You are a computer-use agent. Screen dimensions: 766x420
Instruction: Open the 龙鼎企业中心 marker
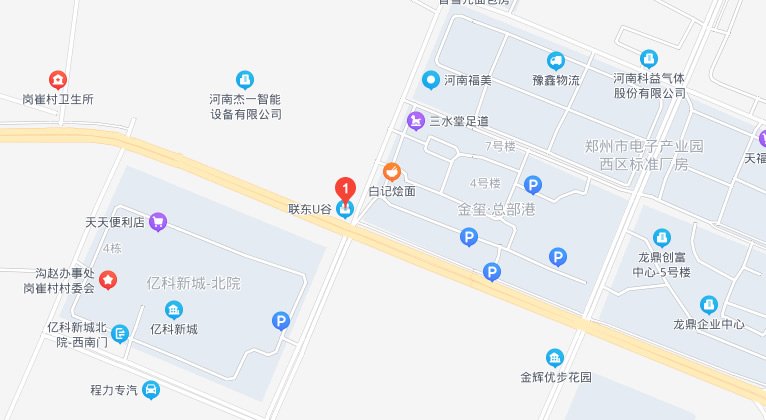tap(708, 305)
